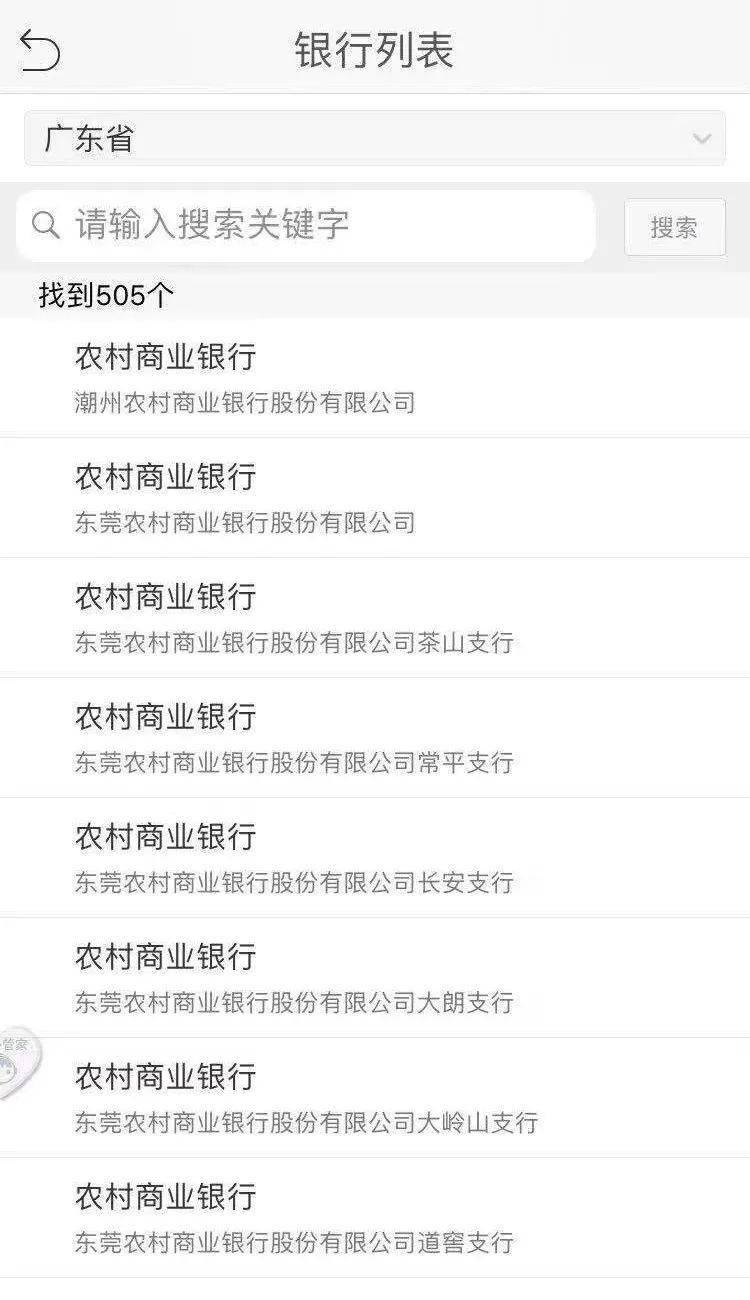750x1300 pixels.
Task: Select the 道窖支行 branch
Action: [x=375, y=1218]
